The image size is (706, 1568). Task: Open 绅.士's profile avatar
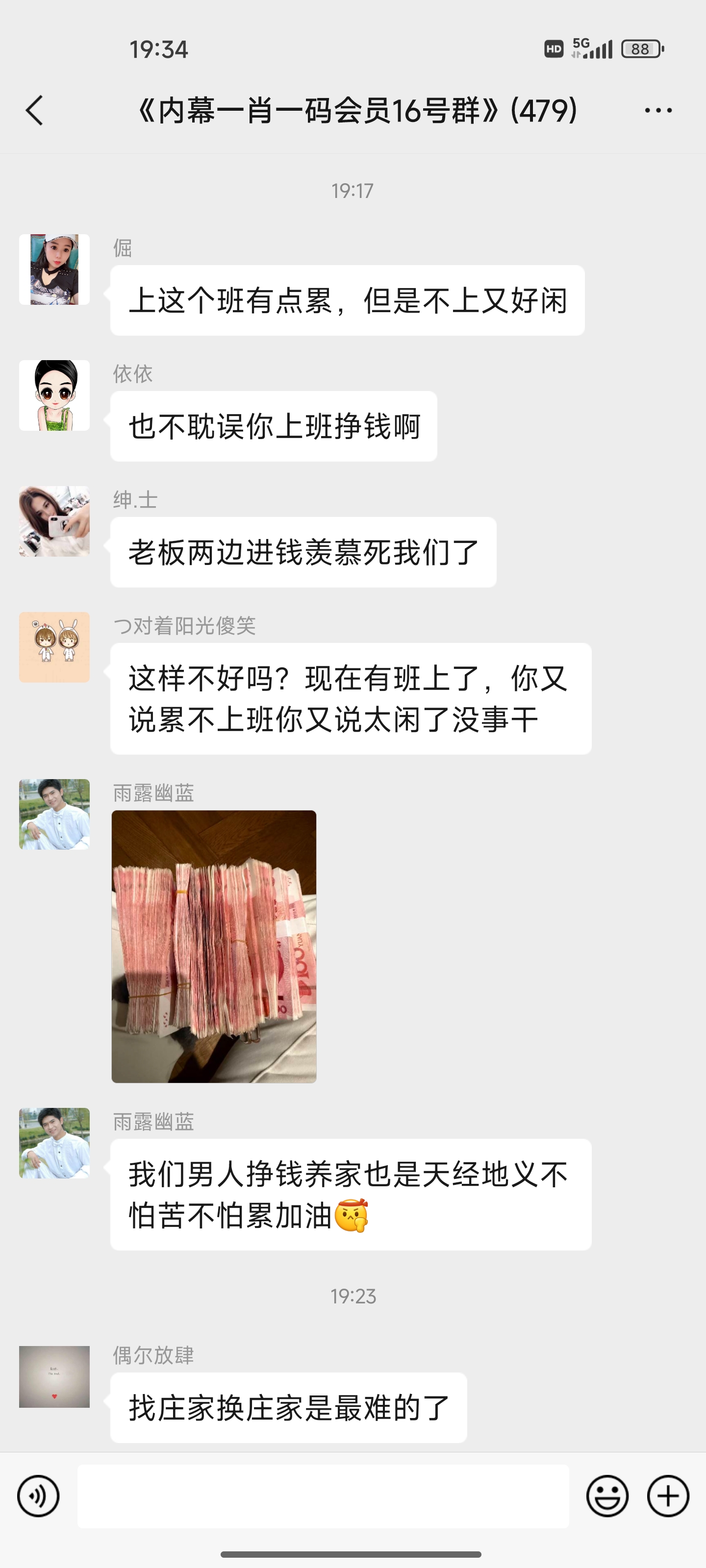click(54, 521)
